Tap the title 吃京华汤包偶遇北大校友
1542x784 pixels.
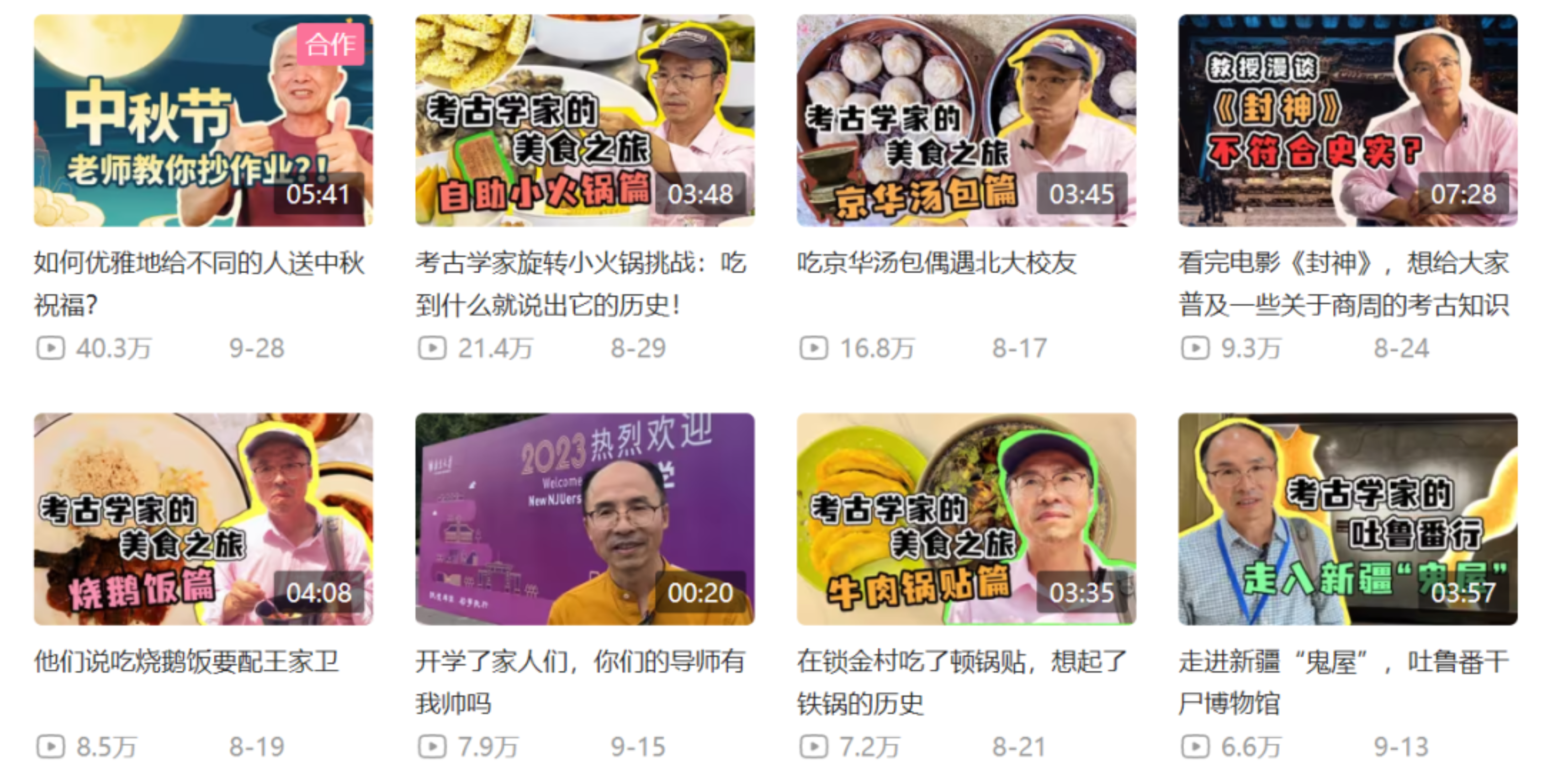[x=936, y=263]
